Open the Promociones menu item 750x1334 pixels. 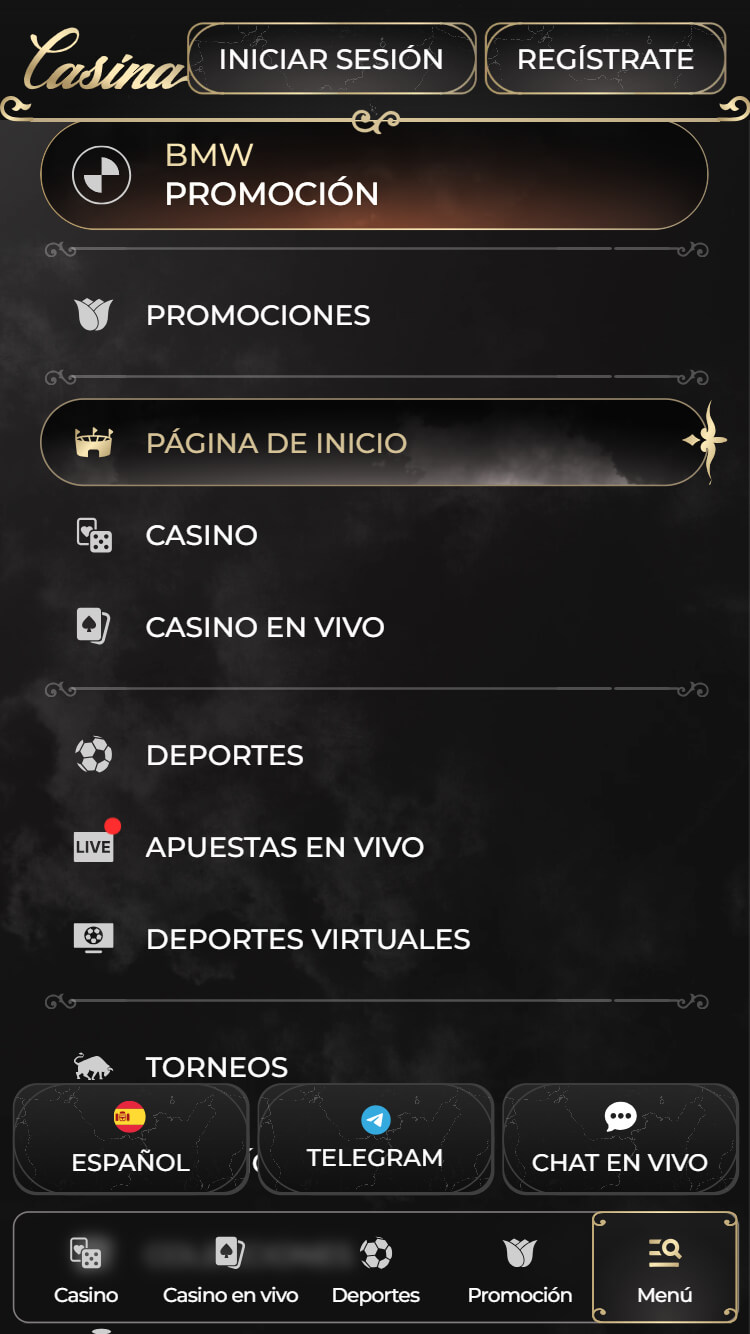click(258, 315)
